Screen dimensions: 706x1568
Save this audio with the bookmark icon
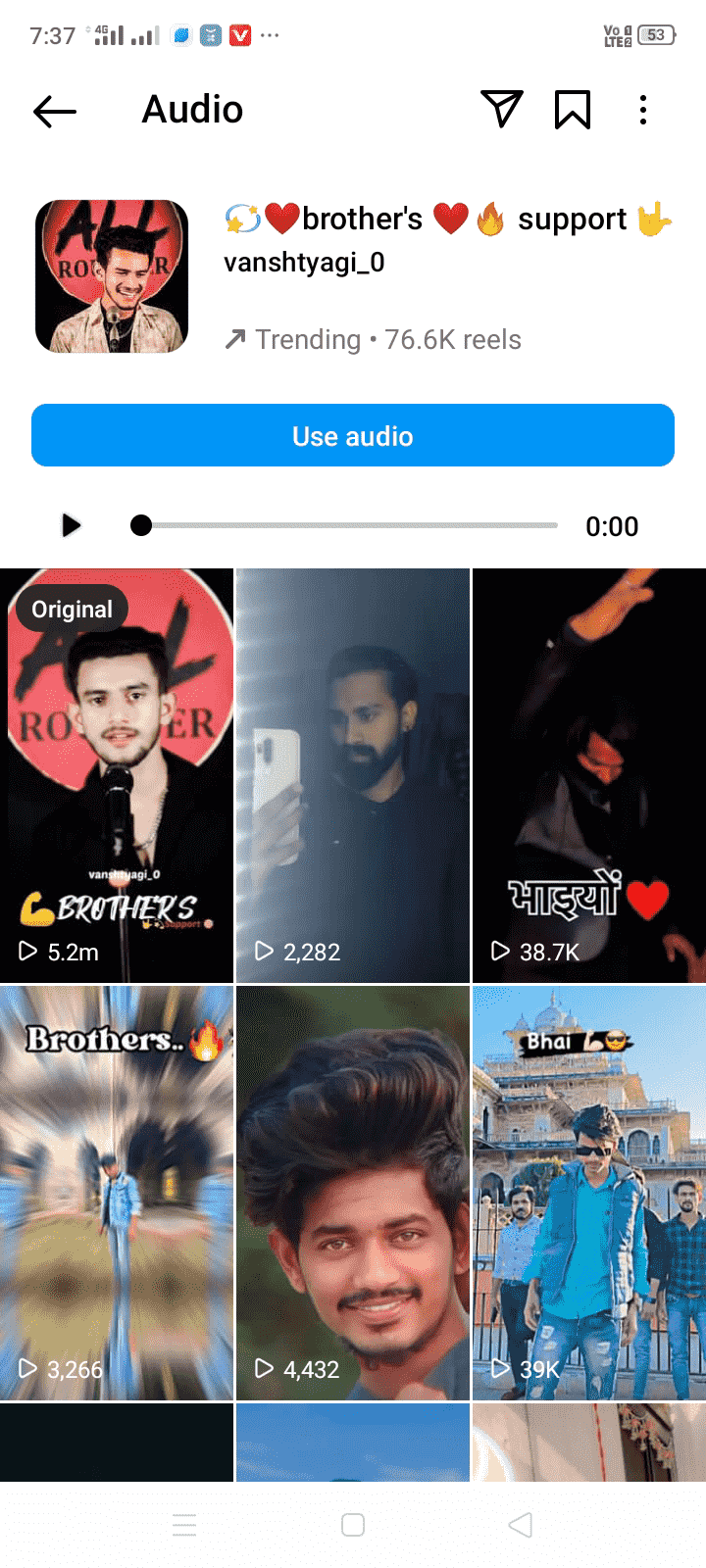pos(573,110)
